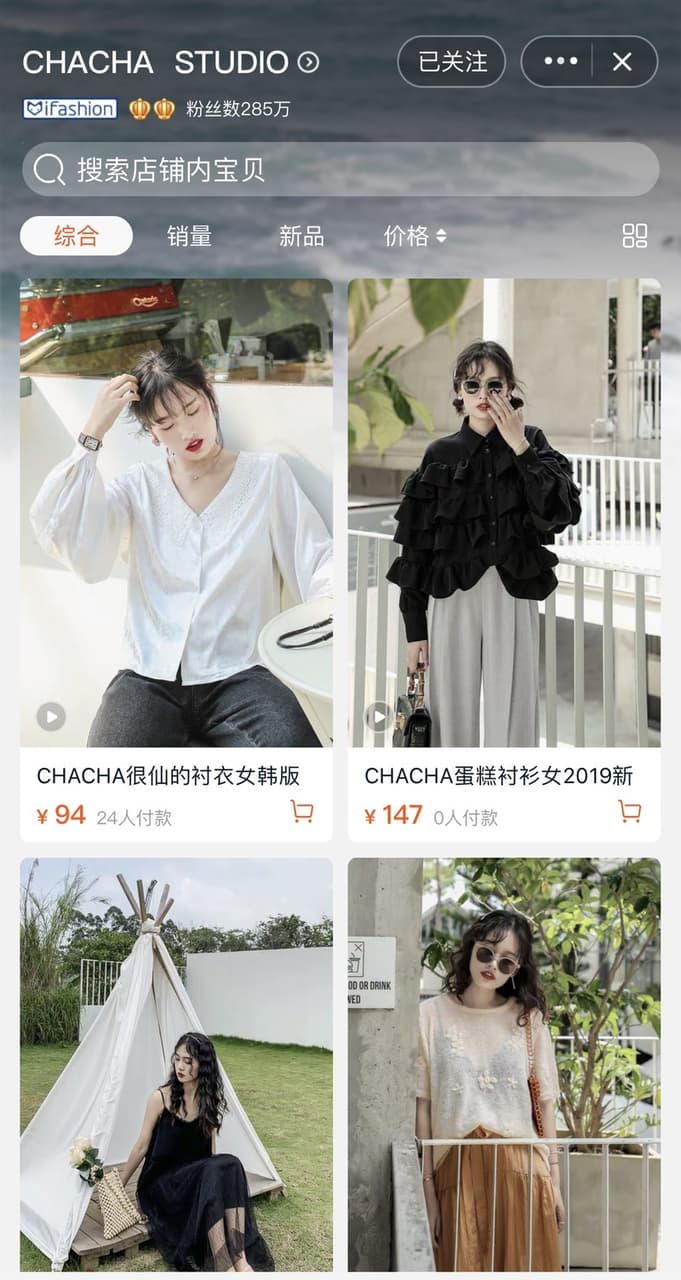This screenshot has width=681, height=1280.
Task: Tap the 已关注 following button
Action: point(452,62)
